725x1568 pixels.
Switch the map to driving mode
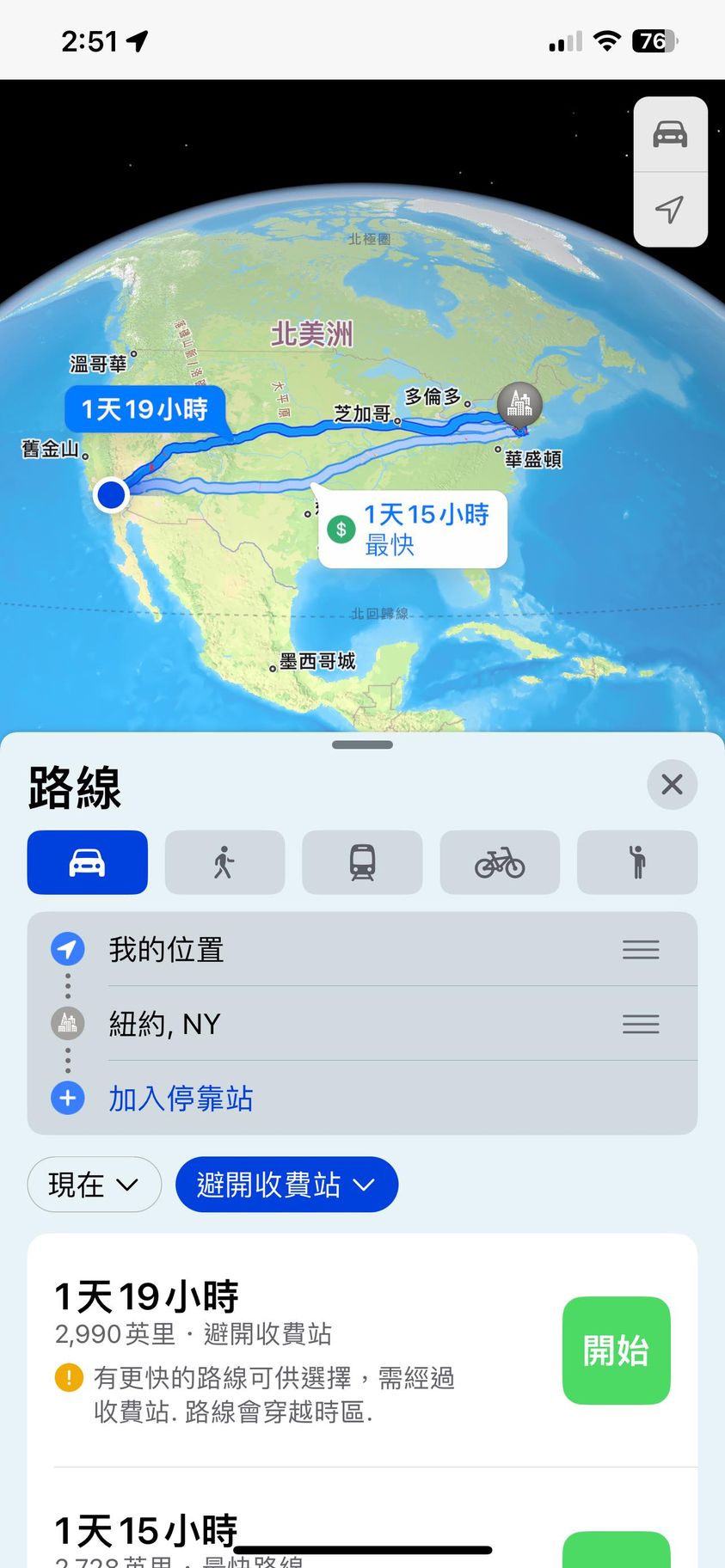click(x=670, y=135)
